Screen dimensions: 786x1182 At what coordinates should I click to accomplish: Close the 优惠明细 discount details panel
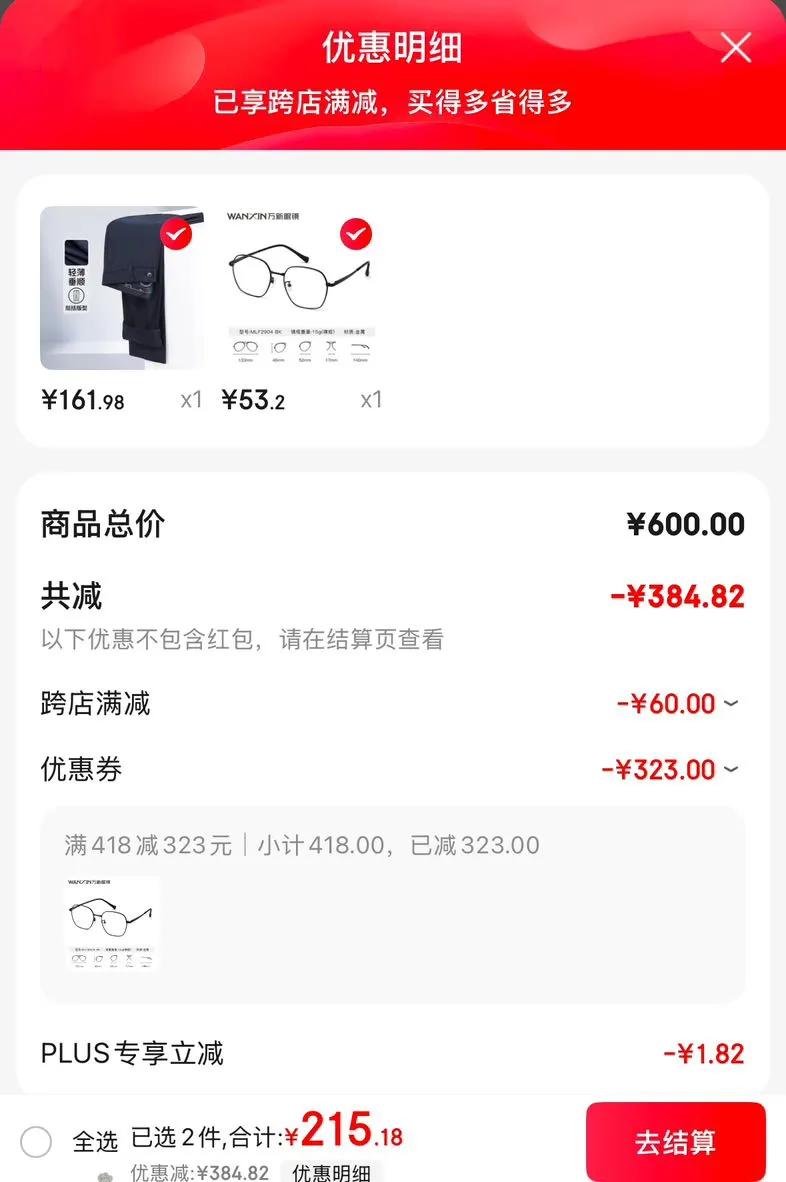(x=736, y=47)
